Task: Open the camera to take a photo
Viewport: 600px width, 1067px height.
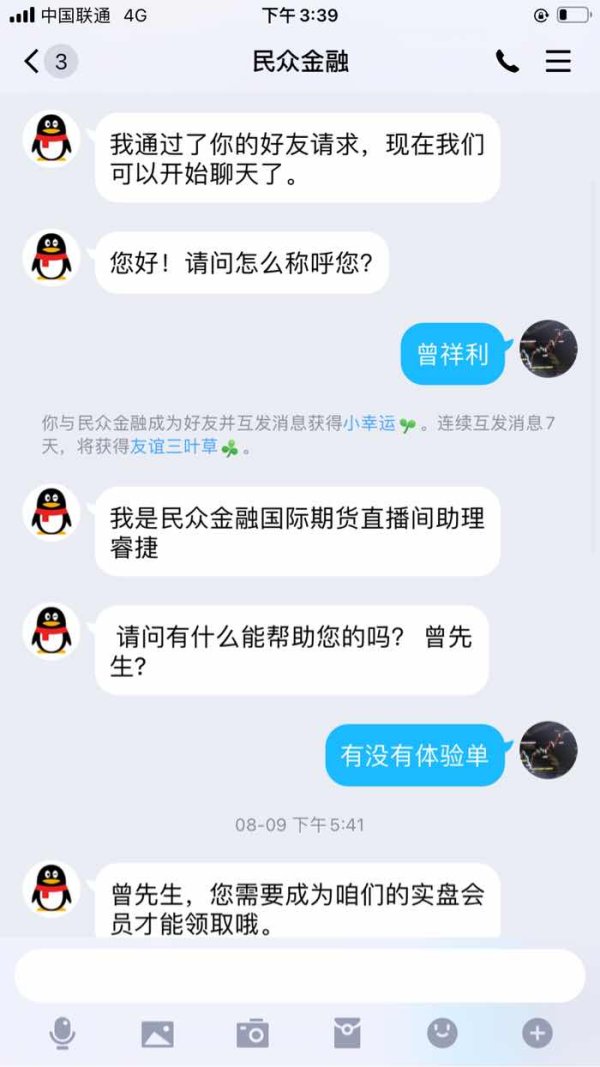Action: pos(252,1034)
